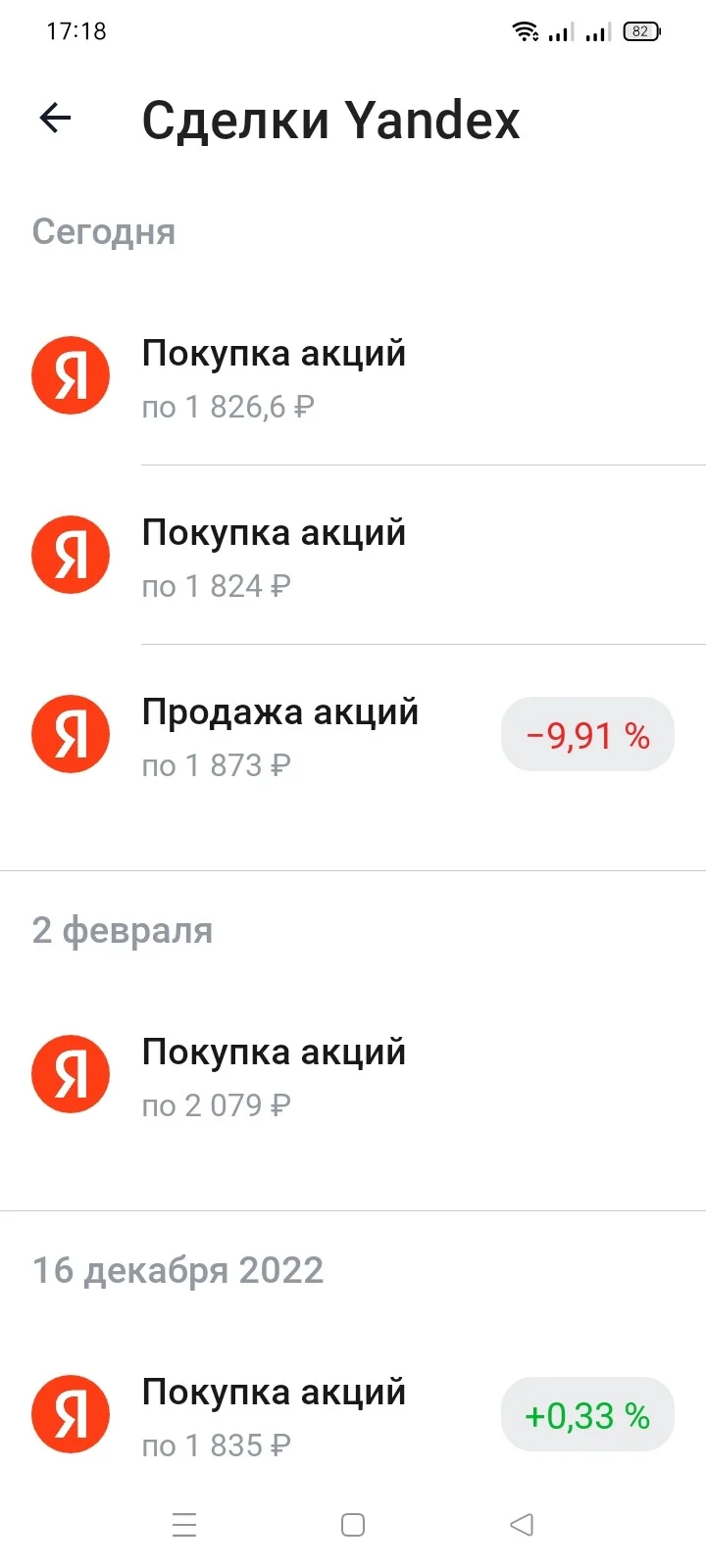This screenshot has height=1568, width=706.
Task: Open the purchase deal at 1 824 ₽
Action: (x=353, y=556)
